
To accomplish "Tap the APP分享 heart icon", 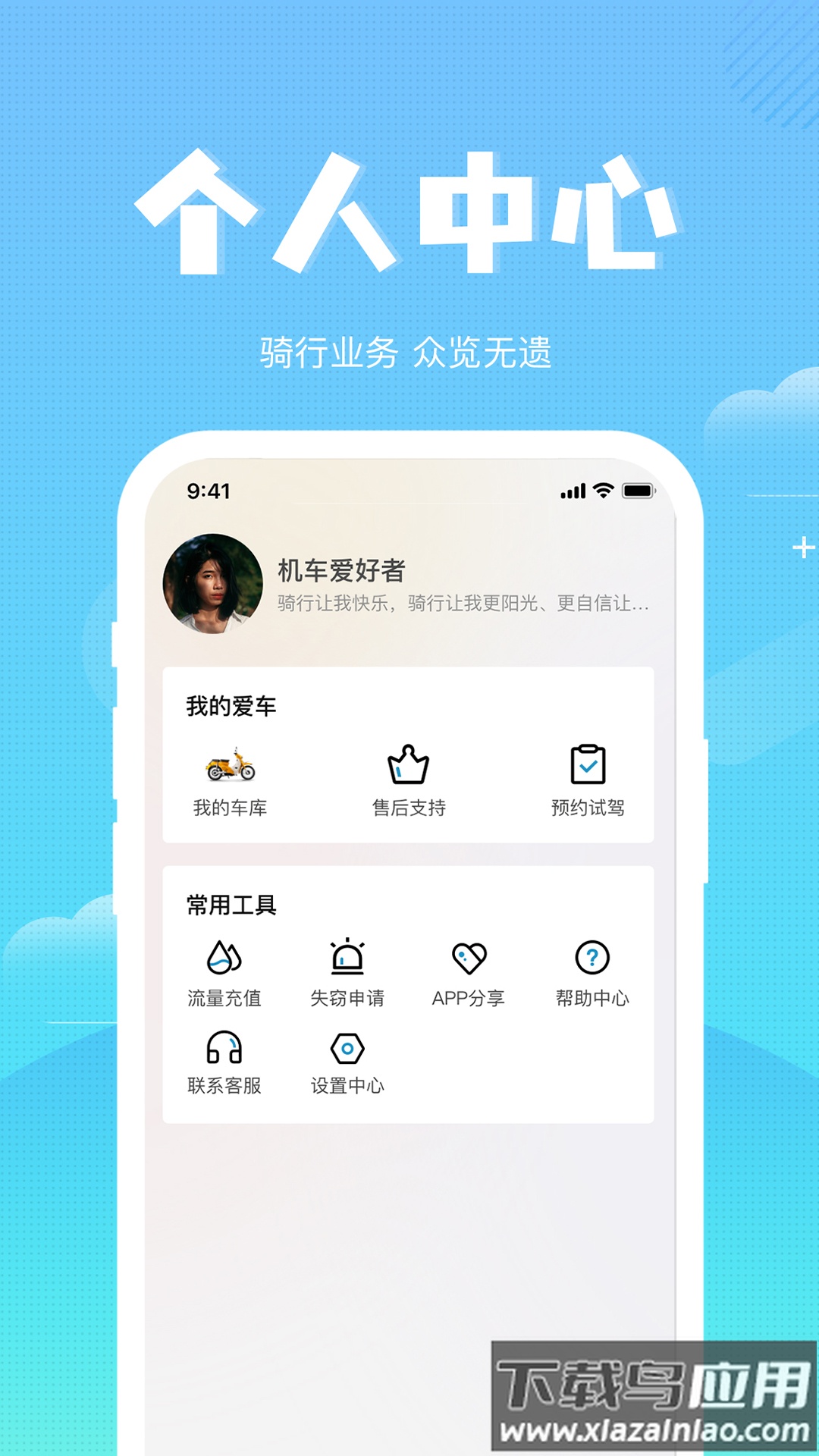I will click(470, 957).
